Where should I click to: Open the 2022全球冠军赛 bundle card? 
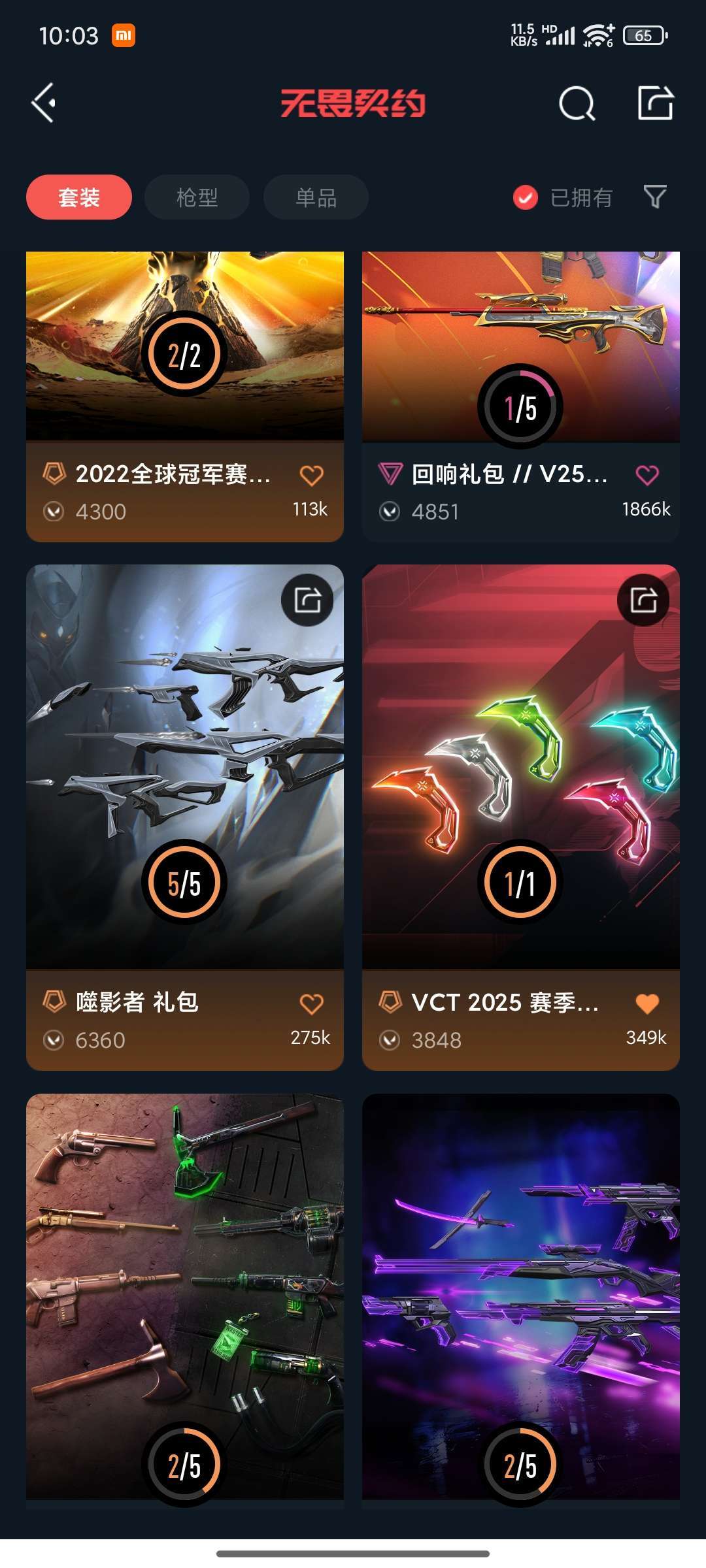click(x=185, y=397)
